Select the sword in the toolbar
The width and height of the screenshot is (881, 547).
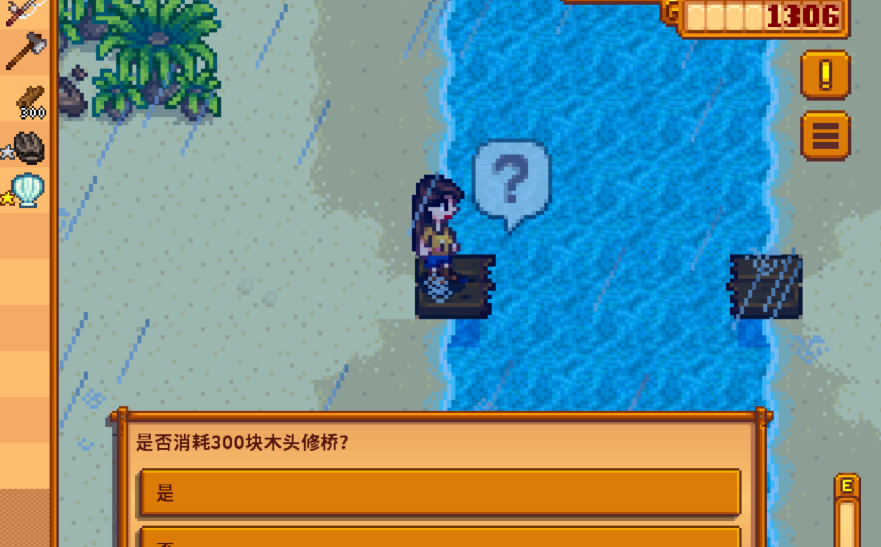tap(26, 10)
